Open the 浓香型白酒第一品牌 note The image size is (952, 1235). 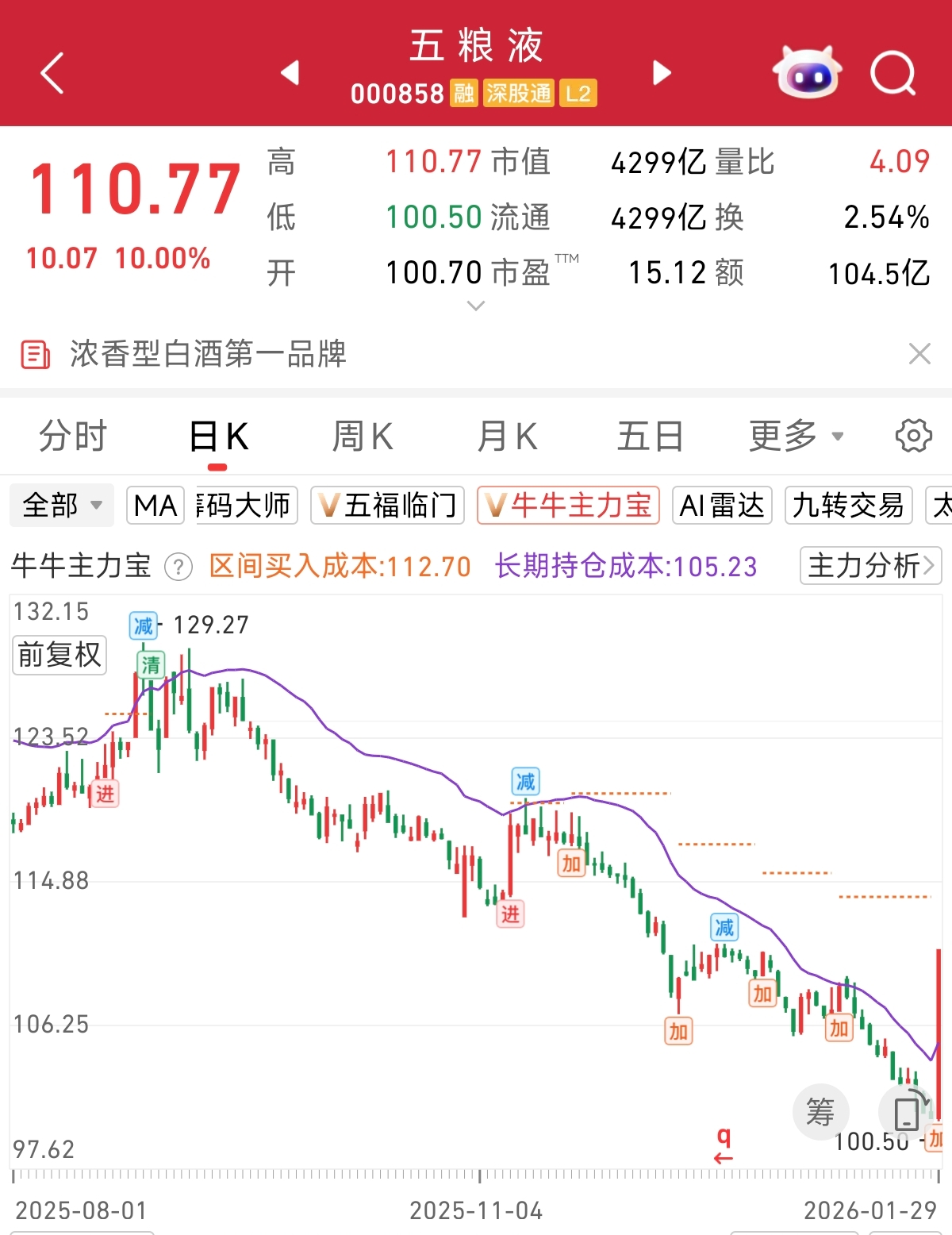point(206,354)
